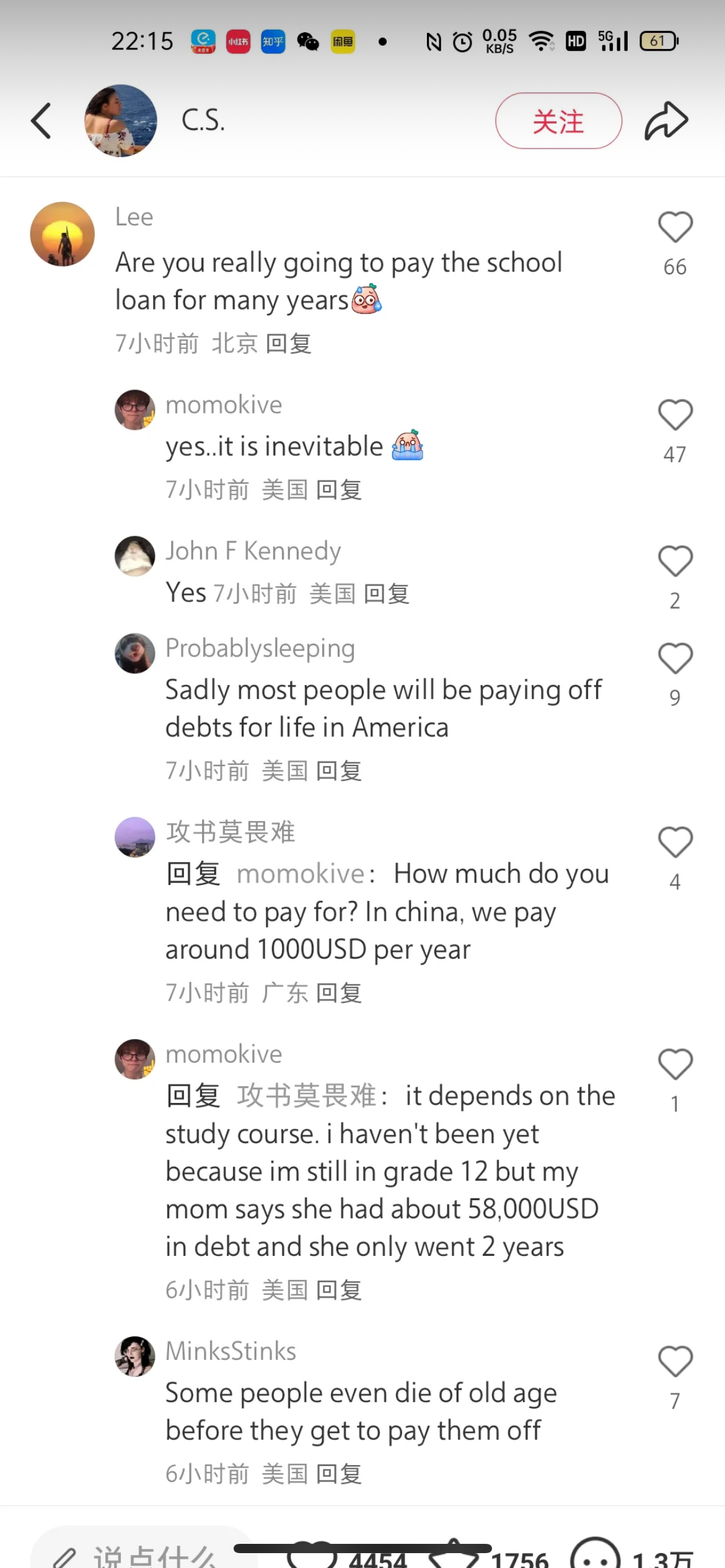
Task: Like MinksStinks's comment about old age
Action: (675, 1362)
